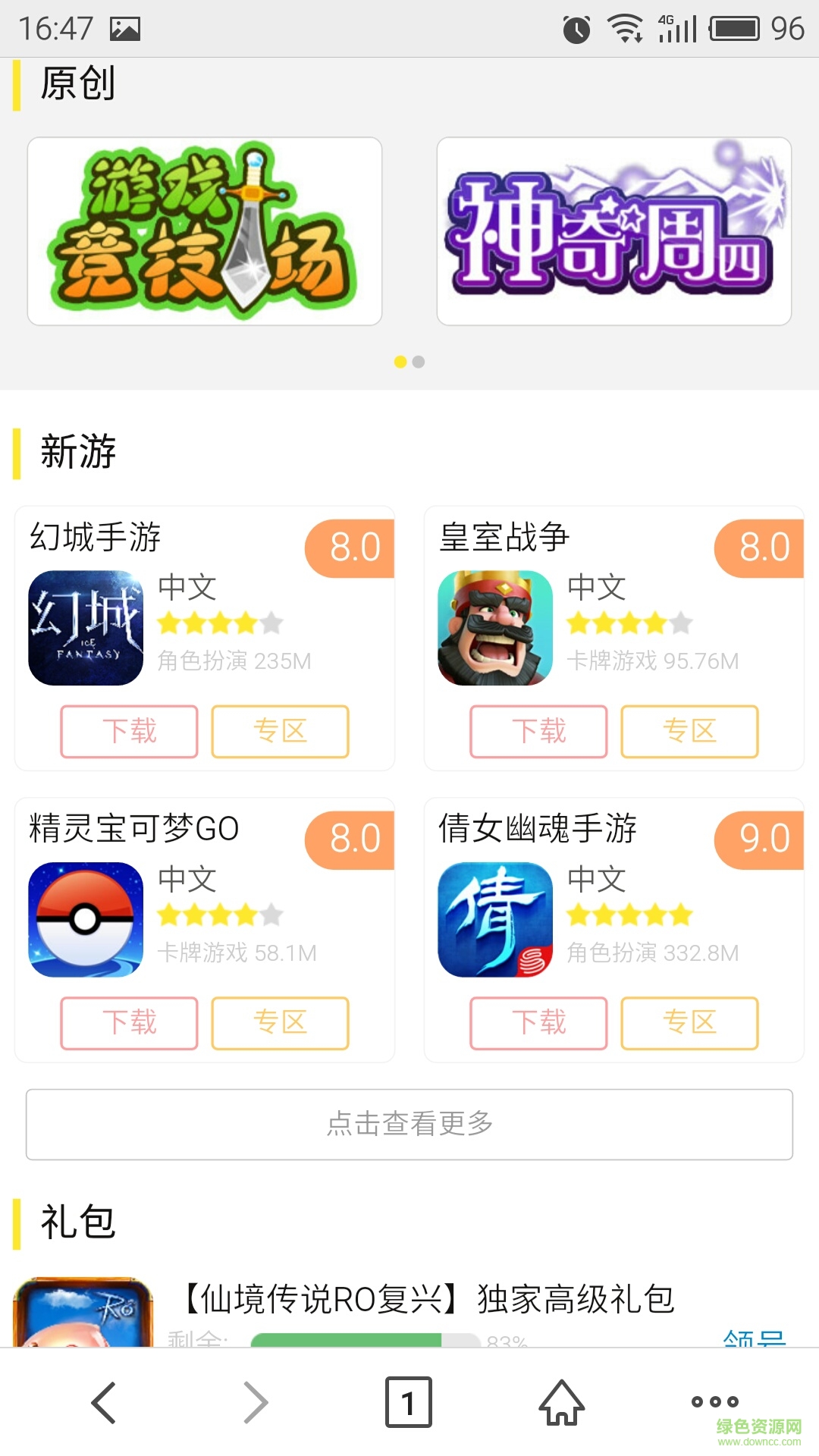Go to the browser home page
819x1456 pixels.
(x=562, y=1402)
